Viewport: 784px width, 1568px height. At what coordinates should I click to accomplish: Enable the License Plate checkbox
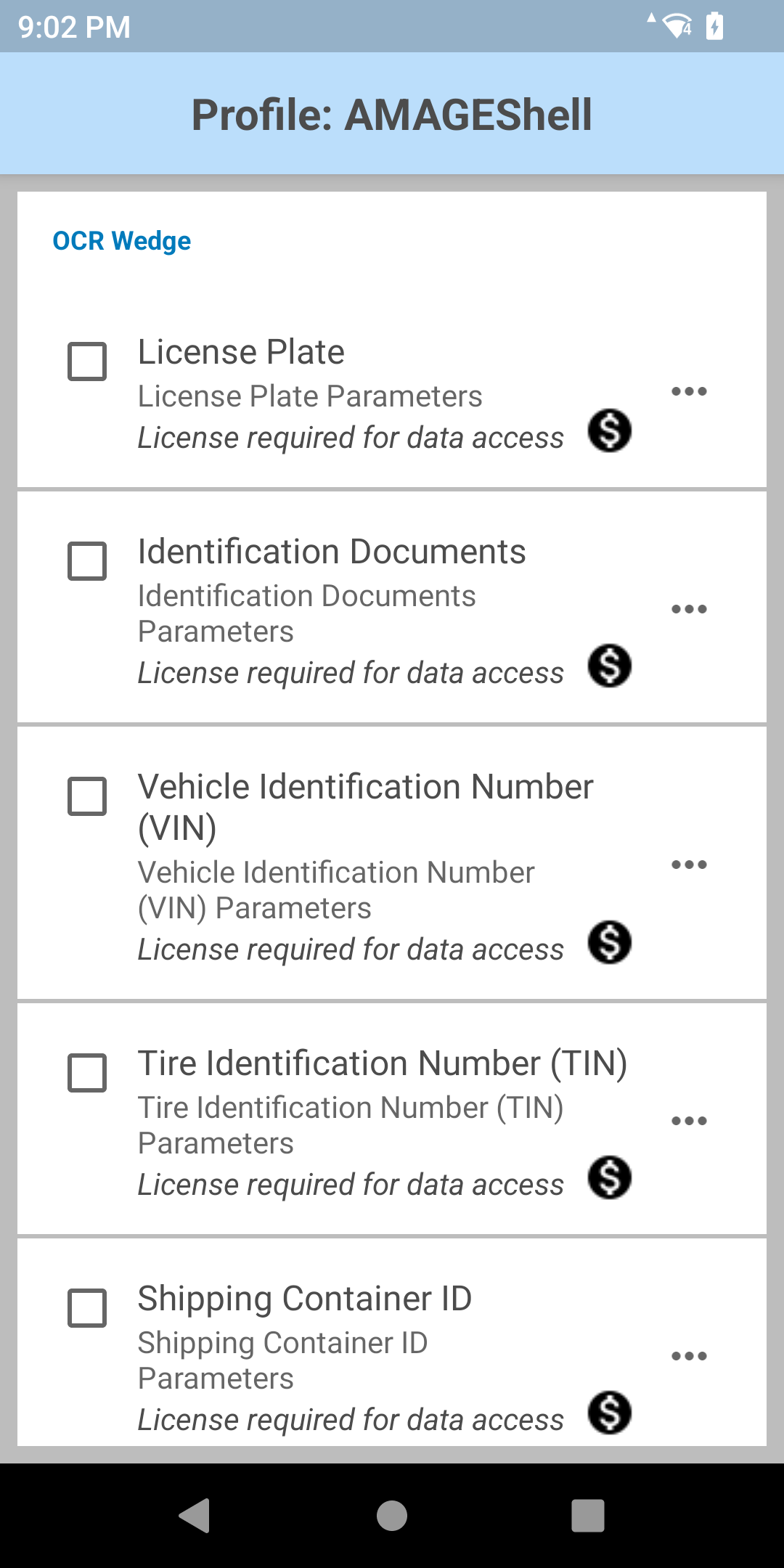coord(87,362)
